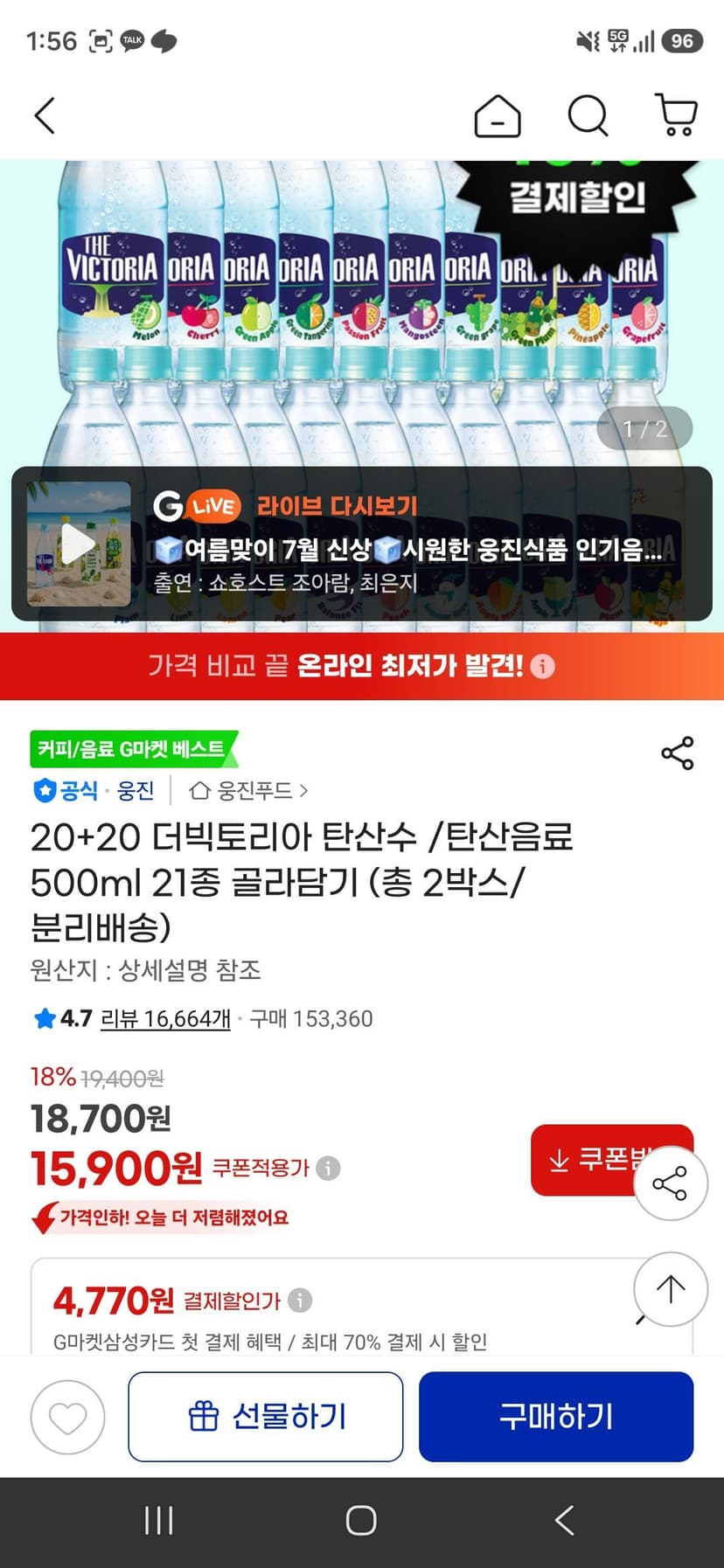Open recent apps from navigation bar
The width and height of the screenshot is (724, 1568).
158,1521
